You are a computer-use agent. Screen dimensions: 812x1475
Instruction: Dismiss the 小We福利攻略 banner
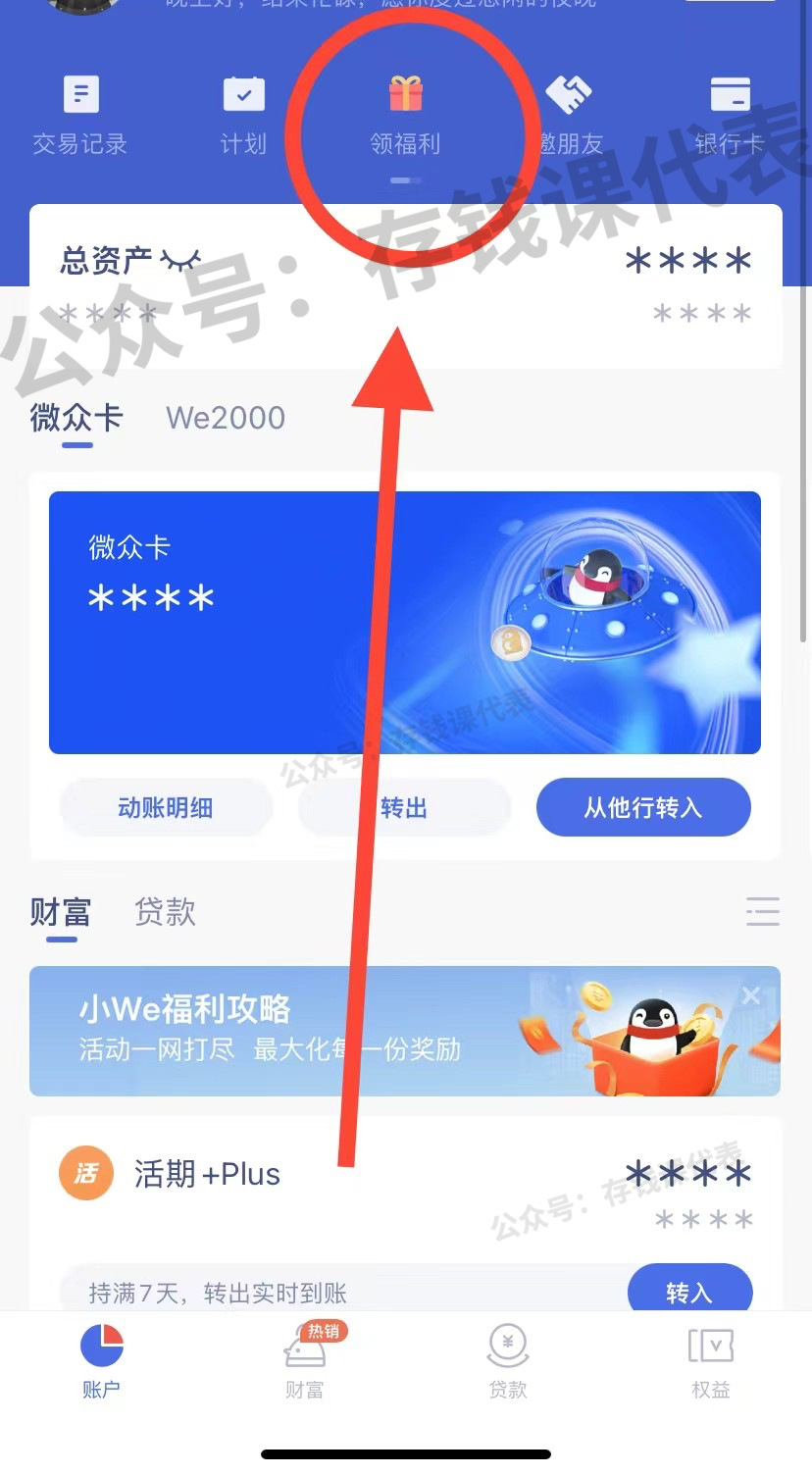coord(751,995)
